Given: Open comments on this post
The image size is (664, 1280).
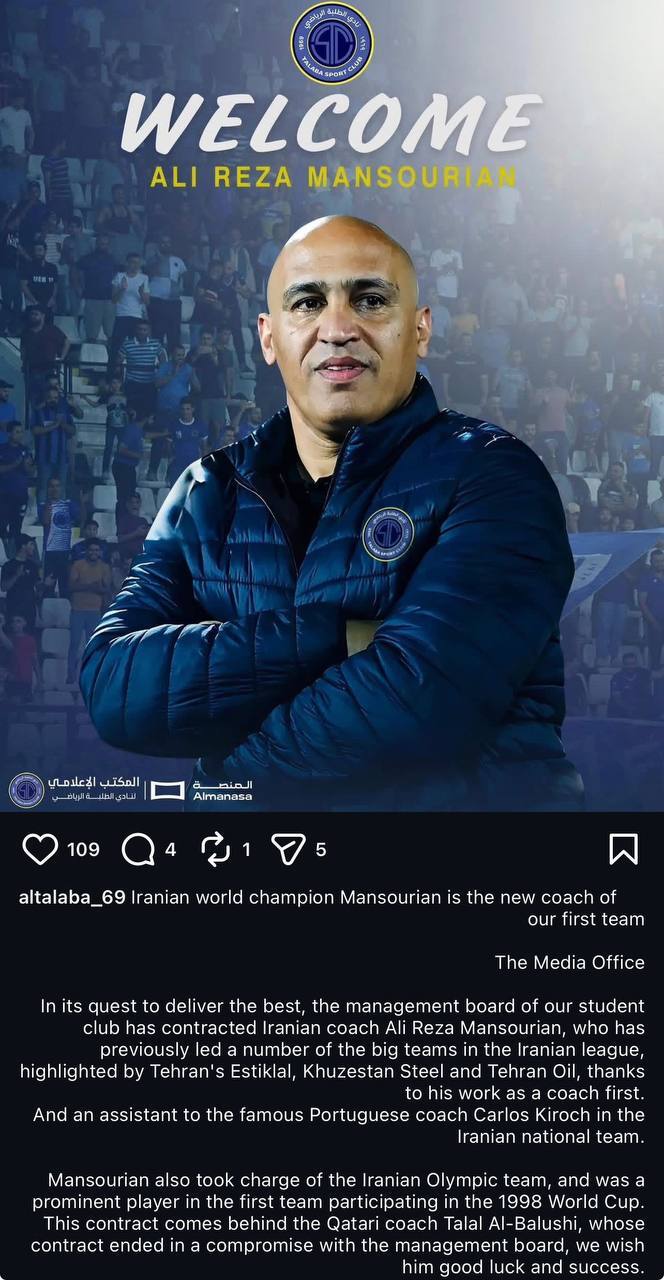Looking at the screenshot, I should (138, 849).
